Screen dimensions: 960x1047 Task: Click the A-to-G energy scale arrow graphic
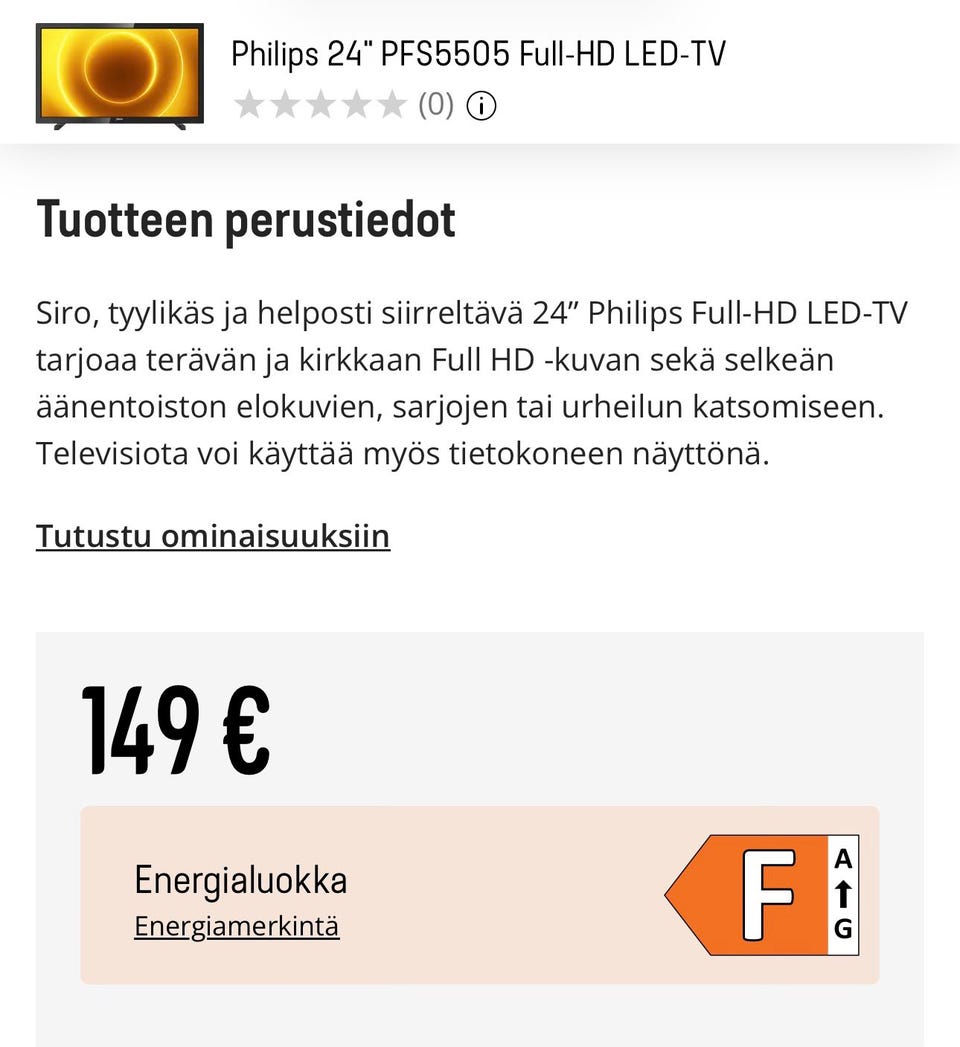point(845,893)
